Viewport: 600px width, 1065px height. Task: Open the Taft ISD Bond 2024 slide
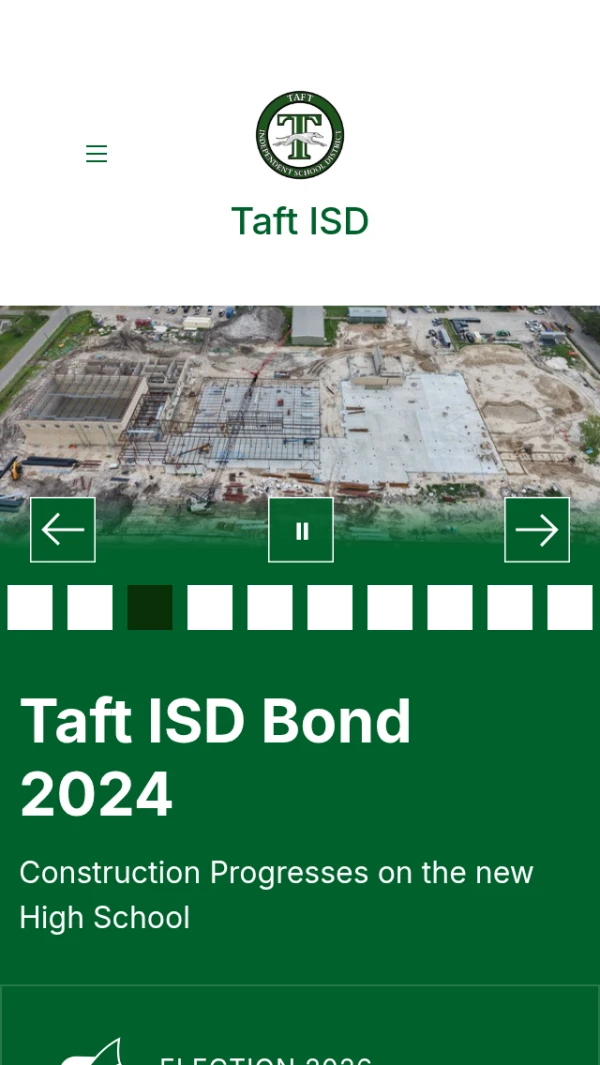point(215,757)
